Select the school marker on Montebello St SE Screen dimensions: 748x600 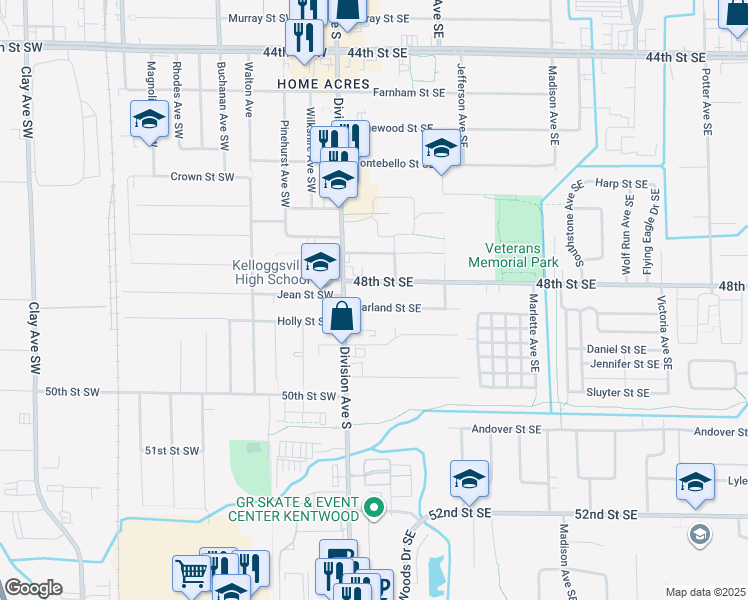coord(440,150)
